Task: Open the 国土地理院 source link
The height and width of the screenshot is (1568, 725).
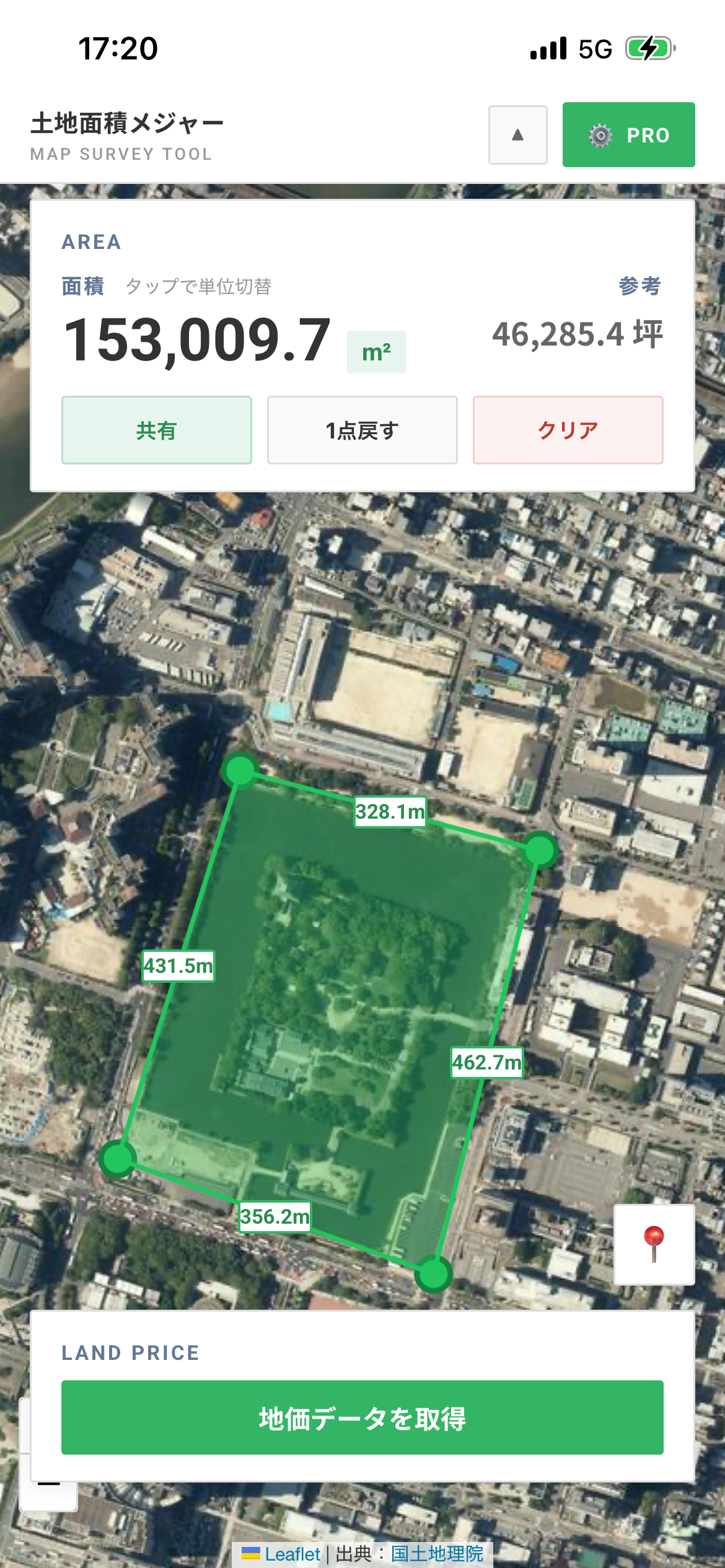Action: coord(437,1554)
